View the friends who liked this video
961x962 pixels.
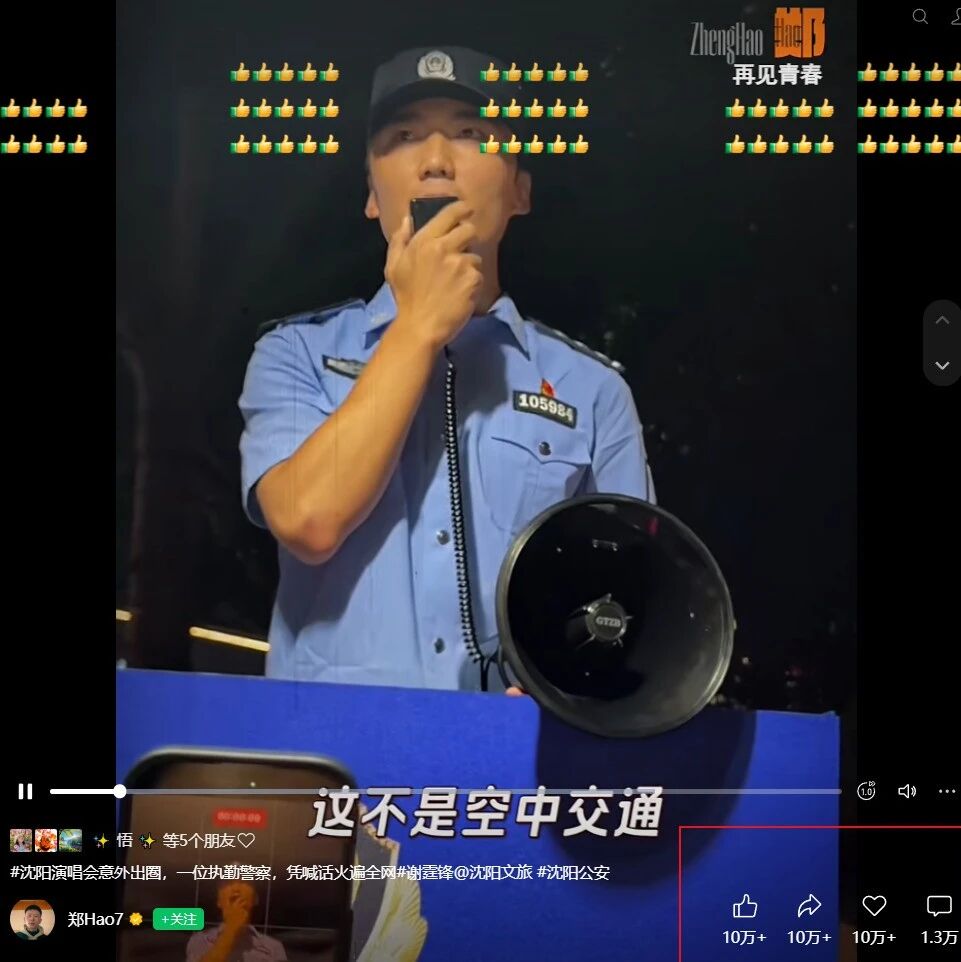[132, 841]
